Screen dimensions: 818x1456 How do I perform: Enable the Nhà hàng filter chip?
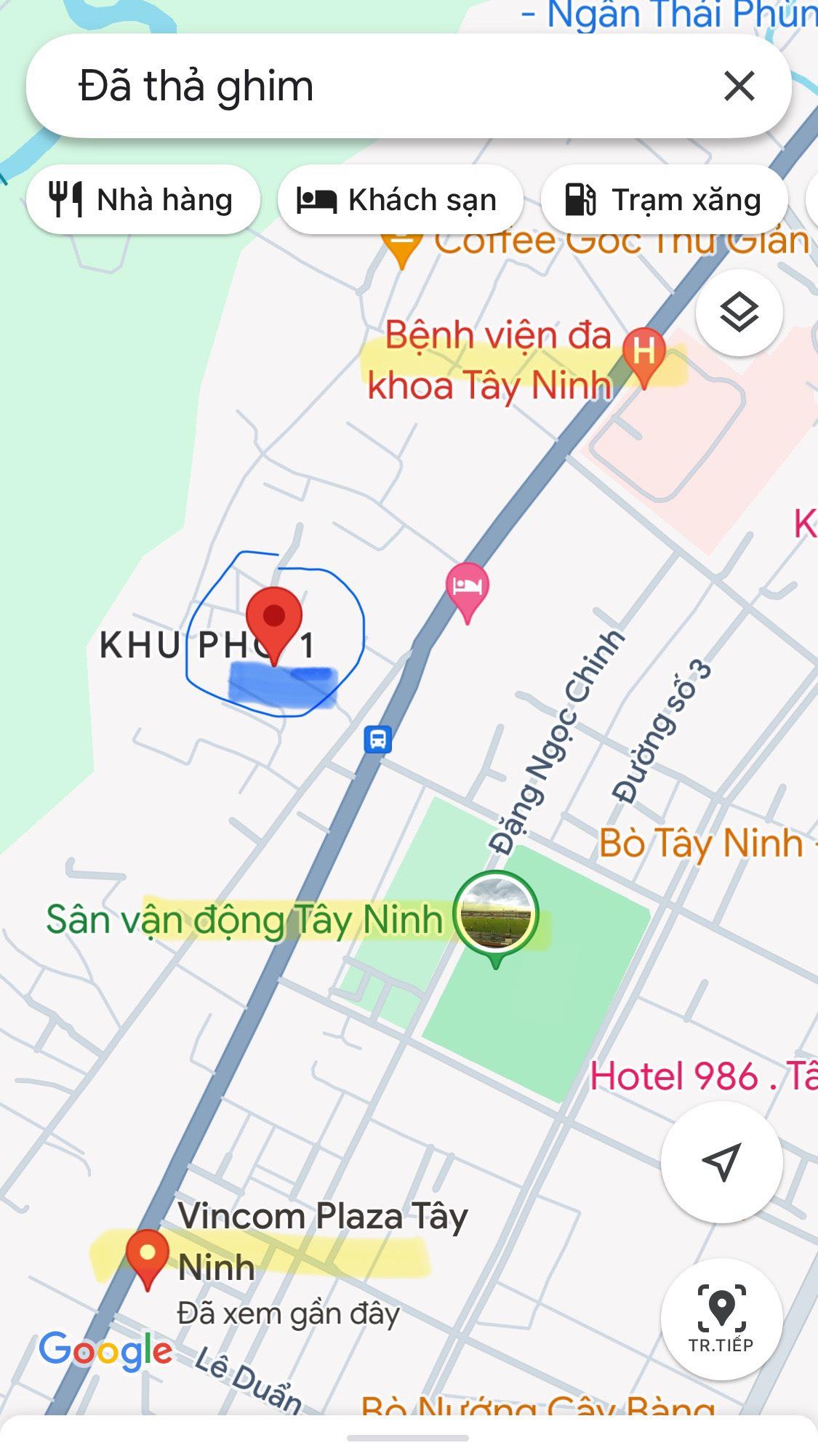click(143, 199)
